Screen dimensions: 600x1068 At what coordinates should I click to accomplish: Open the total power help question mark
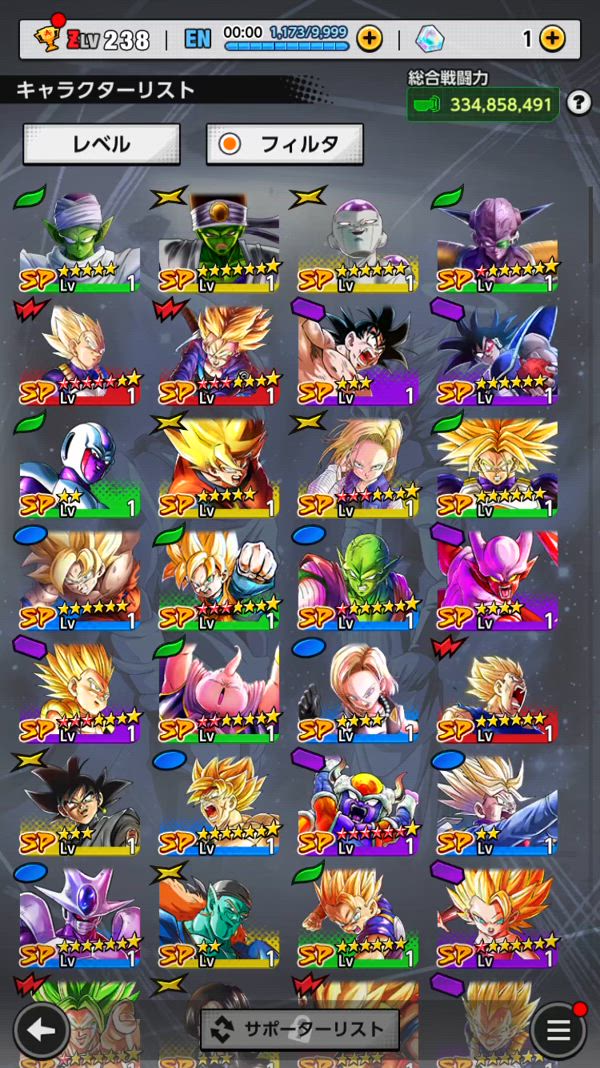[x=577, y=102]
